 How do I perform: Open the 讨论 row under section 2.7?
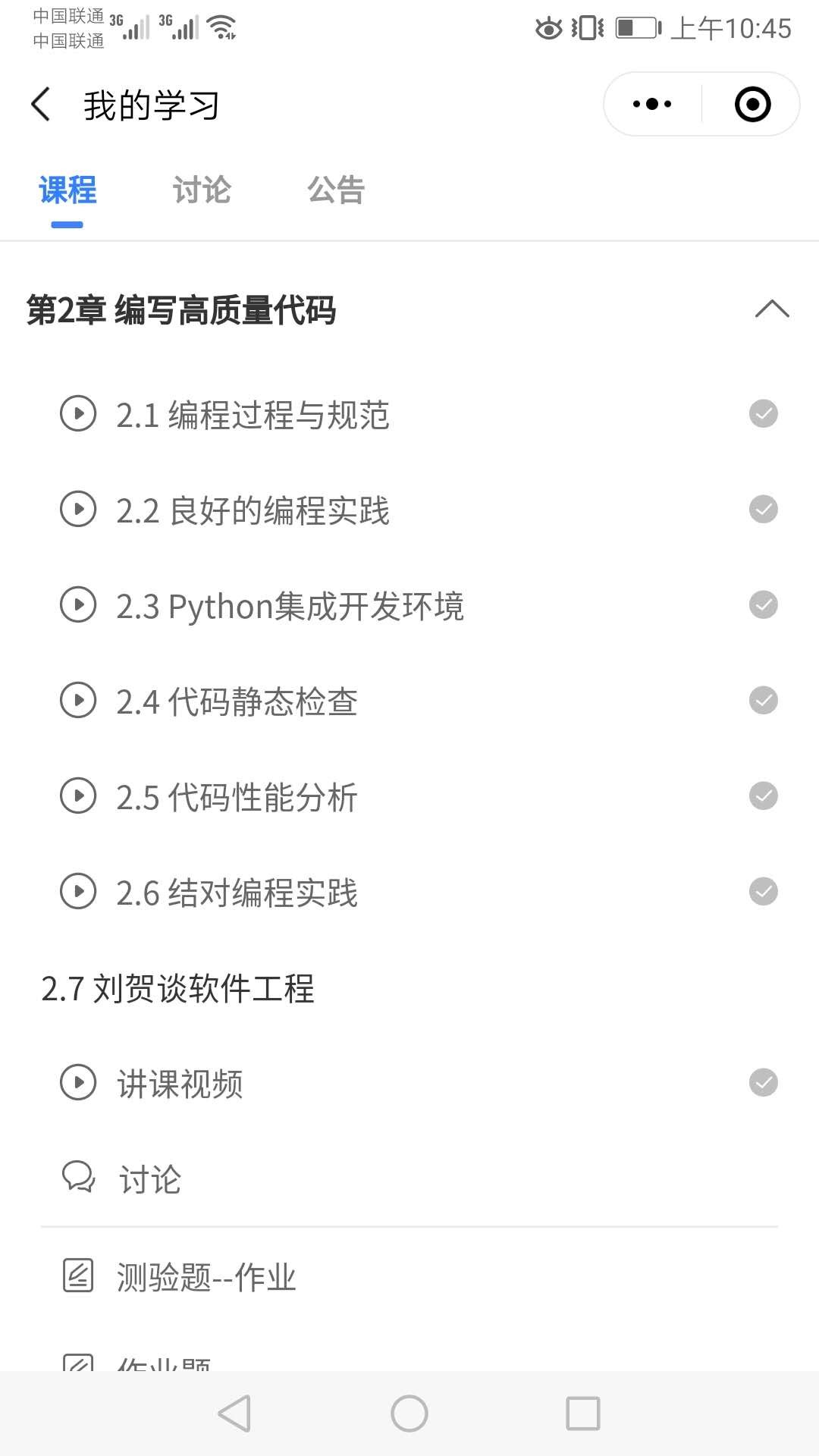pyautogui.click(x=149, y=1179)
